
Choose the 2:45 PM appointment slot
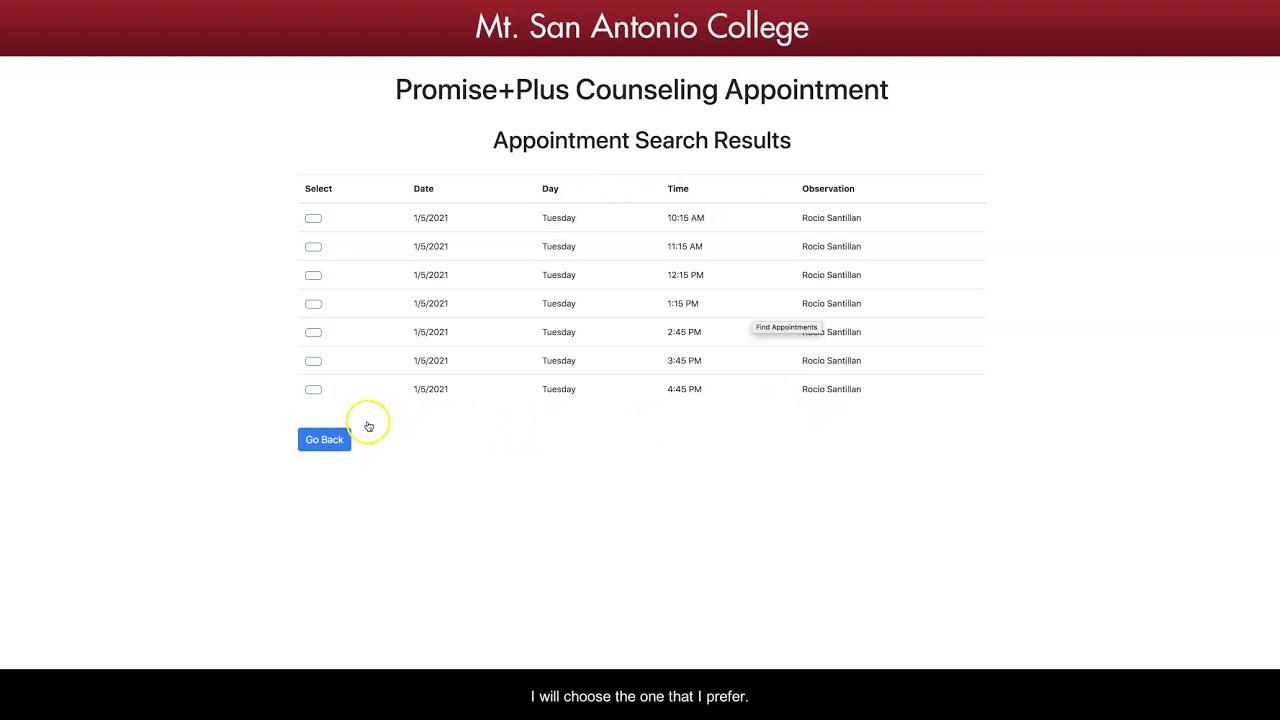tap(313, 332)
